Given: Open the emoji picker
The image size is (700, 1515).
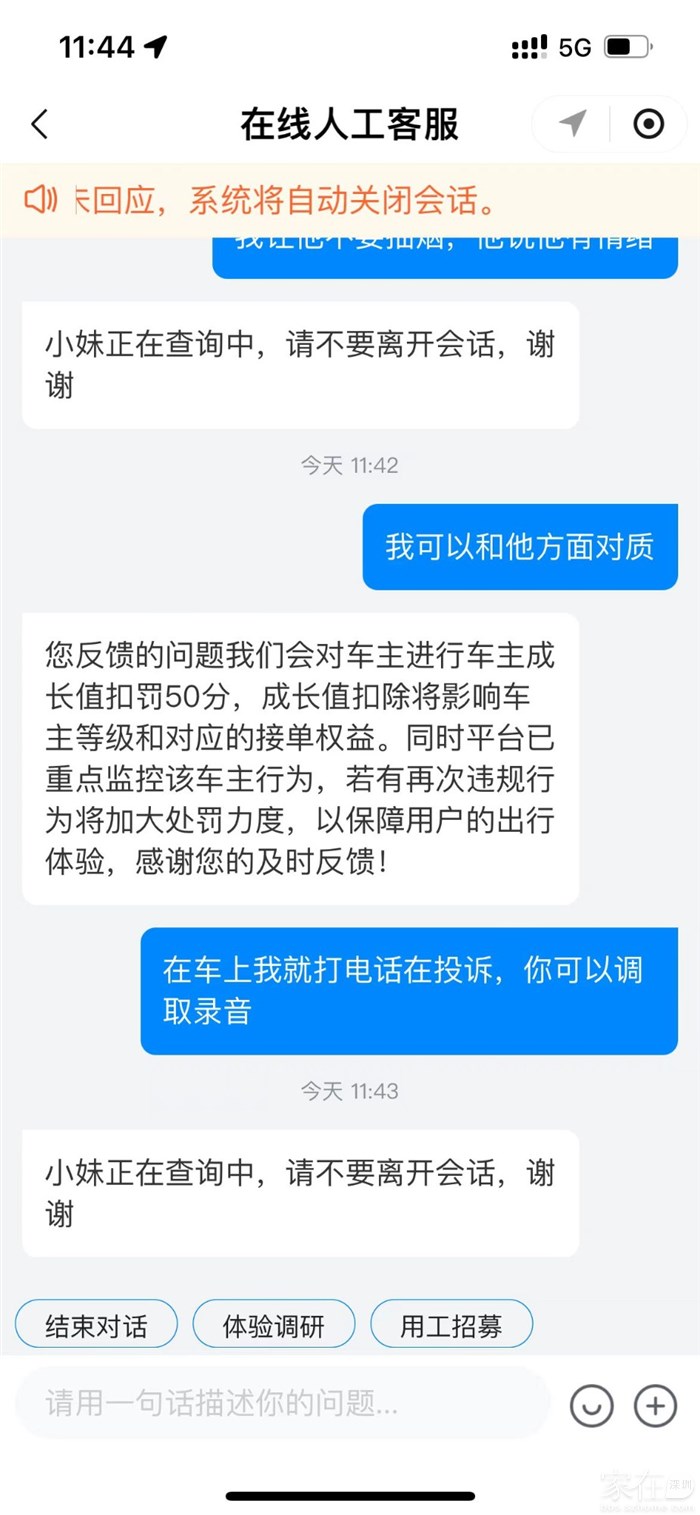Looking at the screenshot, I should (591, 1406).
